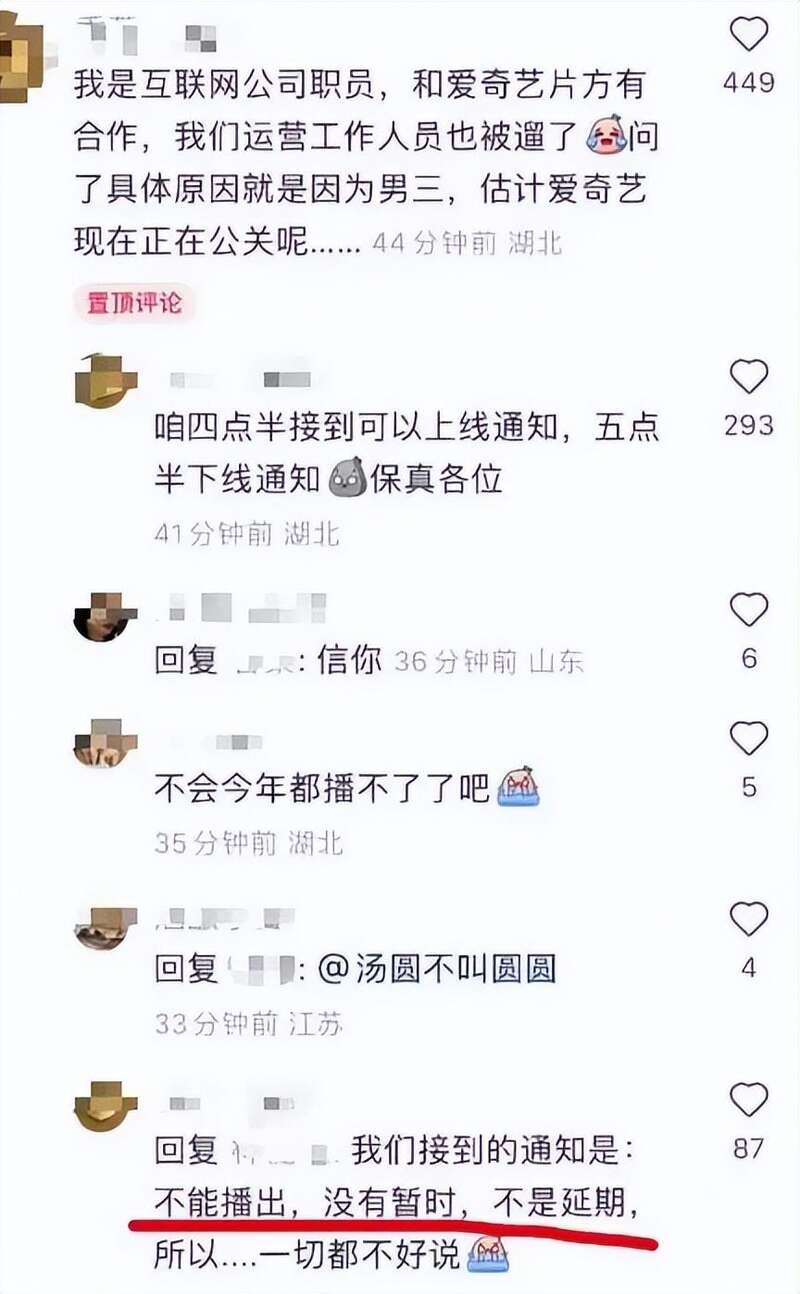800x1294 pixels.
Task: Like the reply about 不能播出，没有暂时
Action: tap(748, 1100)
